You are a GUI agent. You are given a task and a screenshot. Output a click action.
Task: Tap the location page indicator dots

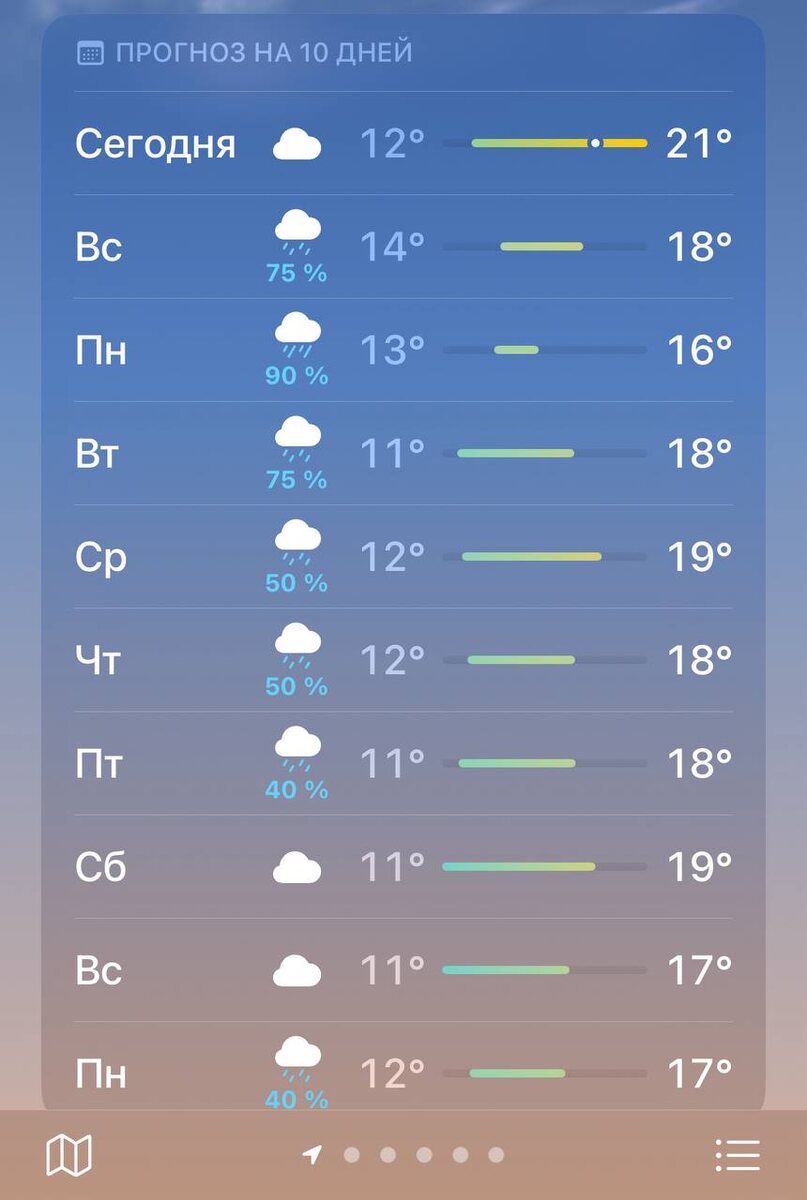pos(404,1155)
